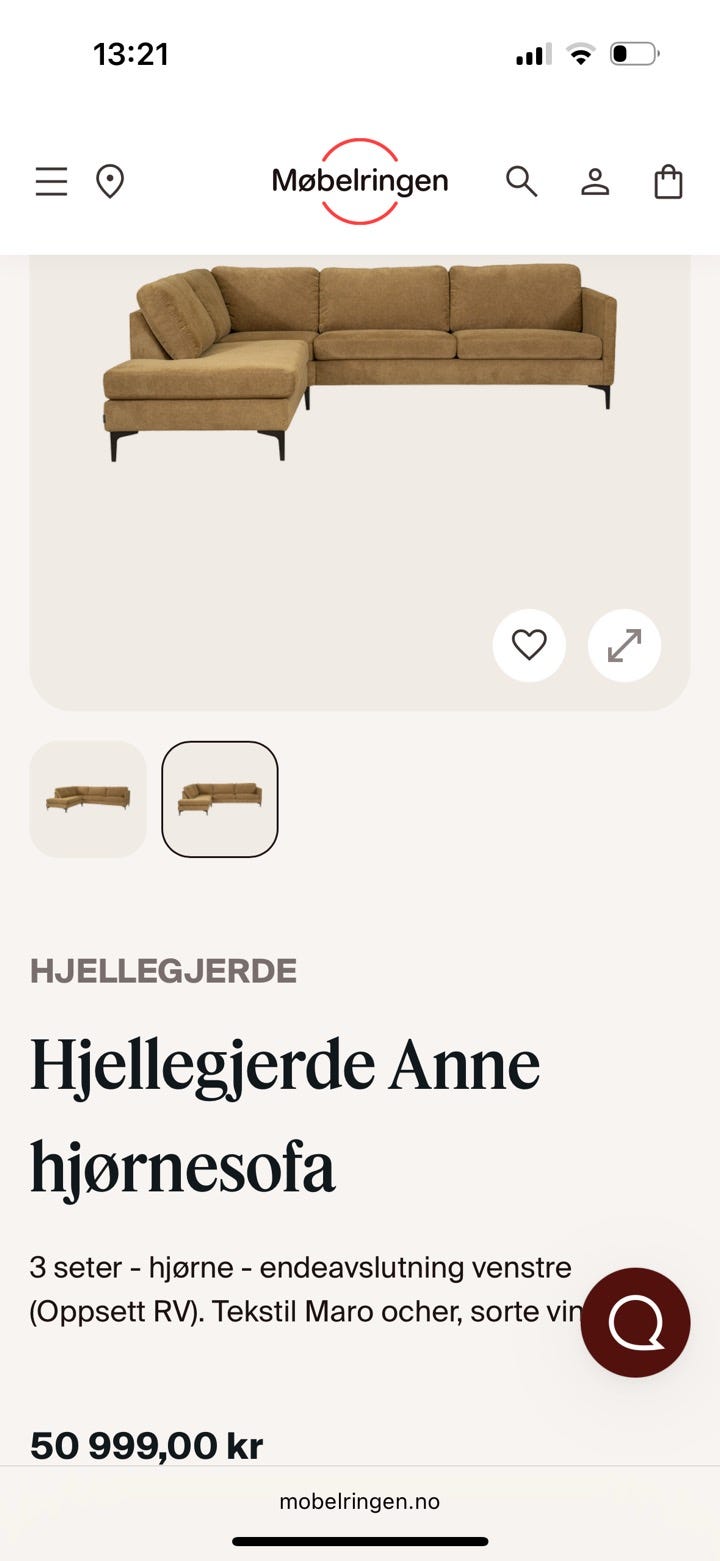Select the first sofa thumbnail
The width and height of the screenshot is (720, 1561).
pyautogui.click(x=87, y=799)
